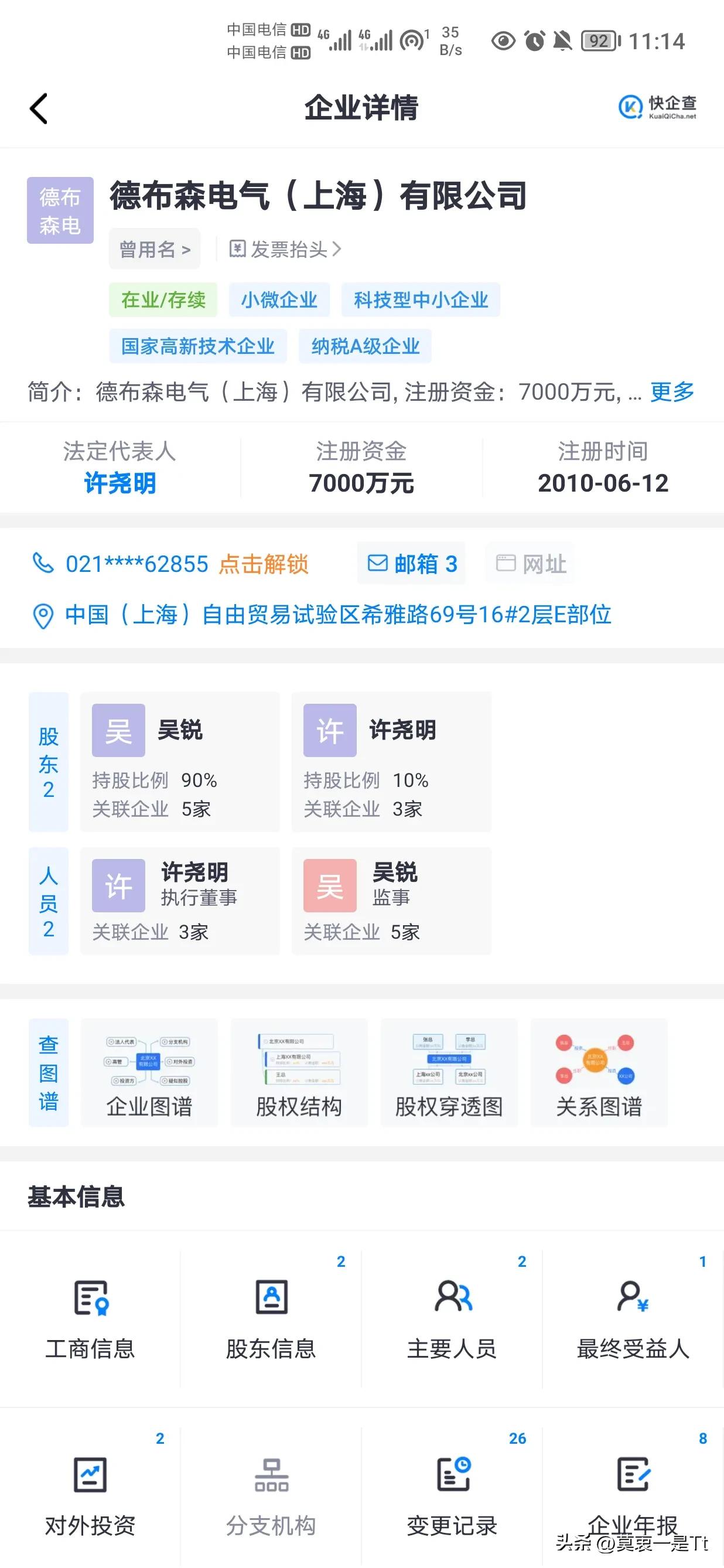Screen dimensions: 724x1568
Task: Expand 发票抬头 details
Action: coord(286,248)
